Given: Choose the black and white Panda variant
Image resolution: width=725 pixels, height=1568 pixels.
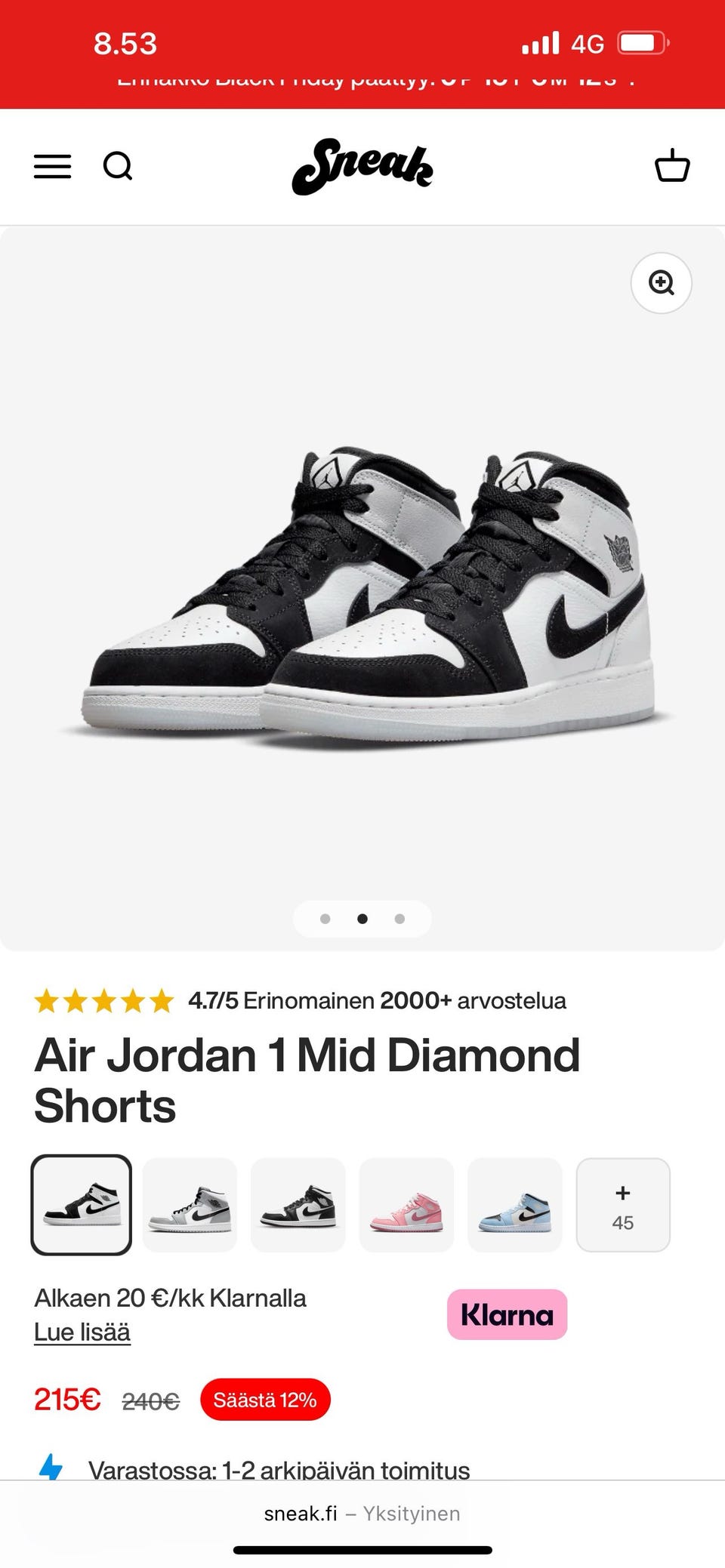Looking at the screenshot, I should [298, 1205].
